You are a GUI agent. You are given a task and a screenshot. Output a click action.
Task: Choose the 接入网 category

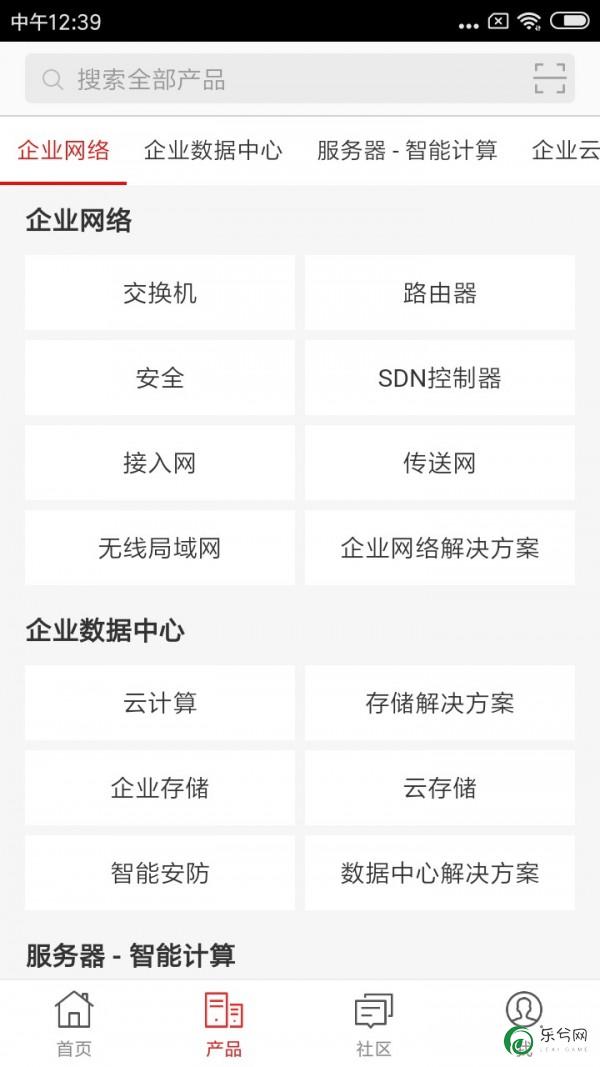click(x=160, y=463)
